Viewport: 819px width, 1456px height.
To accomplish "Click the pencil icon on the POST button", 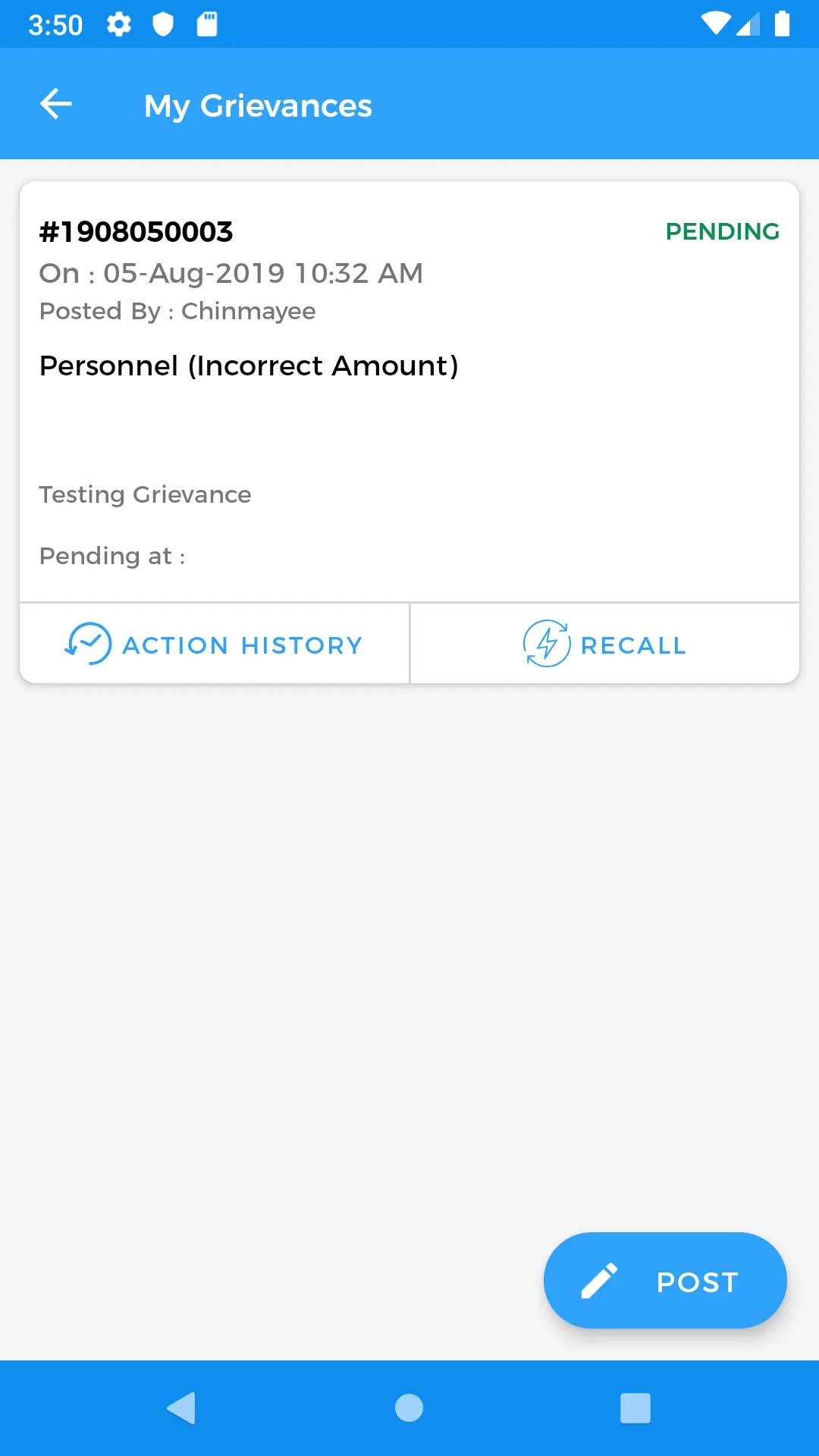I will pyautogui.click(x=598, y=1280).
